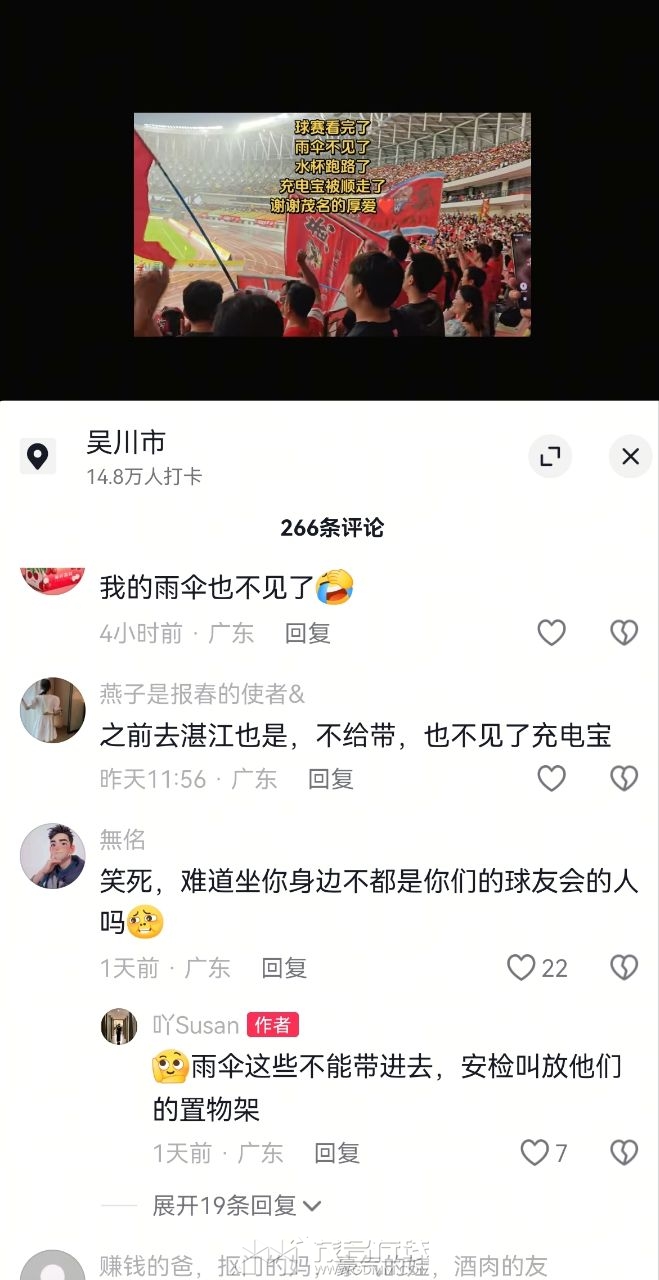Image resolution: width=659 pixels, height=1280 pixels.
Task: Reply to 燕子是报春的使者&'s comment
Action: (331, 779)
